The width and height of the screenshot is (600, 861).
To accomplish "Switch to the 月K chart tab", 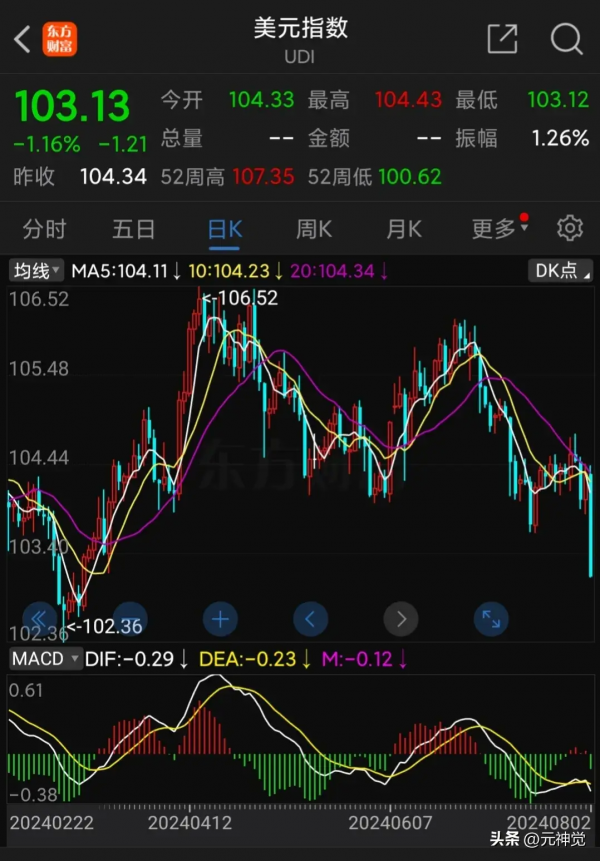I will tap(403, 229).
